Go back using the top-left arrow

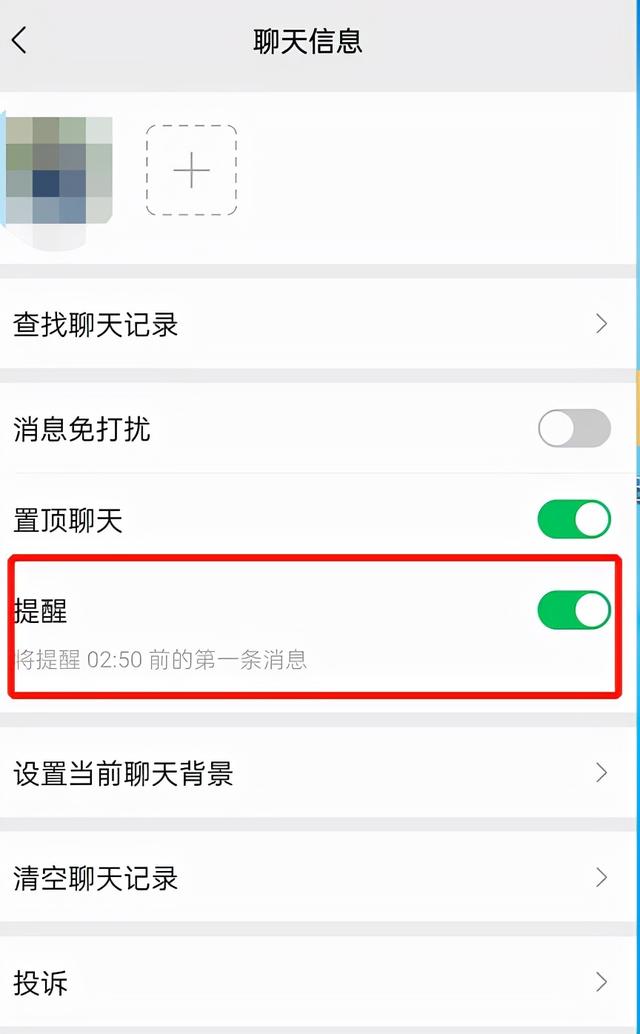tap(20, 40)
